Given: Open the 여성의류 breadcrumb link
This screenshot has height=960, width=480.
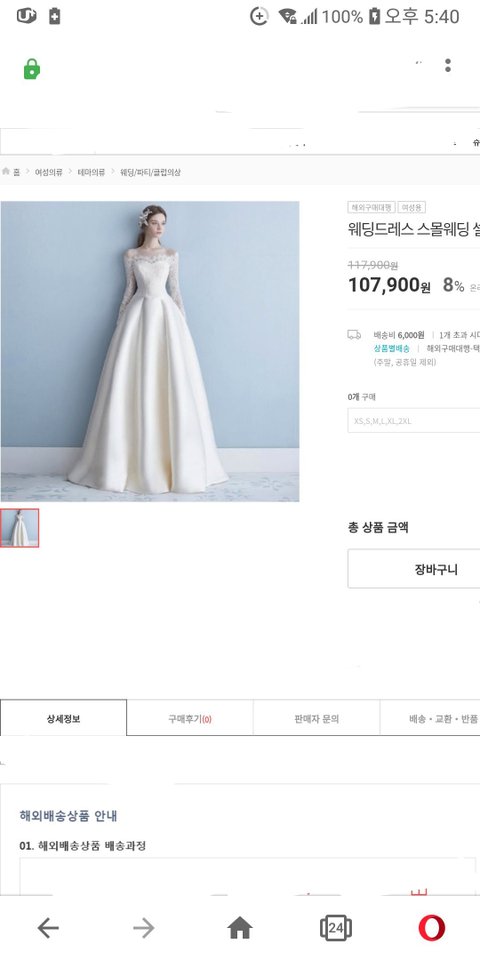Looking at the screenshot, I should click(x=48, y=173).
